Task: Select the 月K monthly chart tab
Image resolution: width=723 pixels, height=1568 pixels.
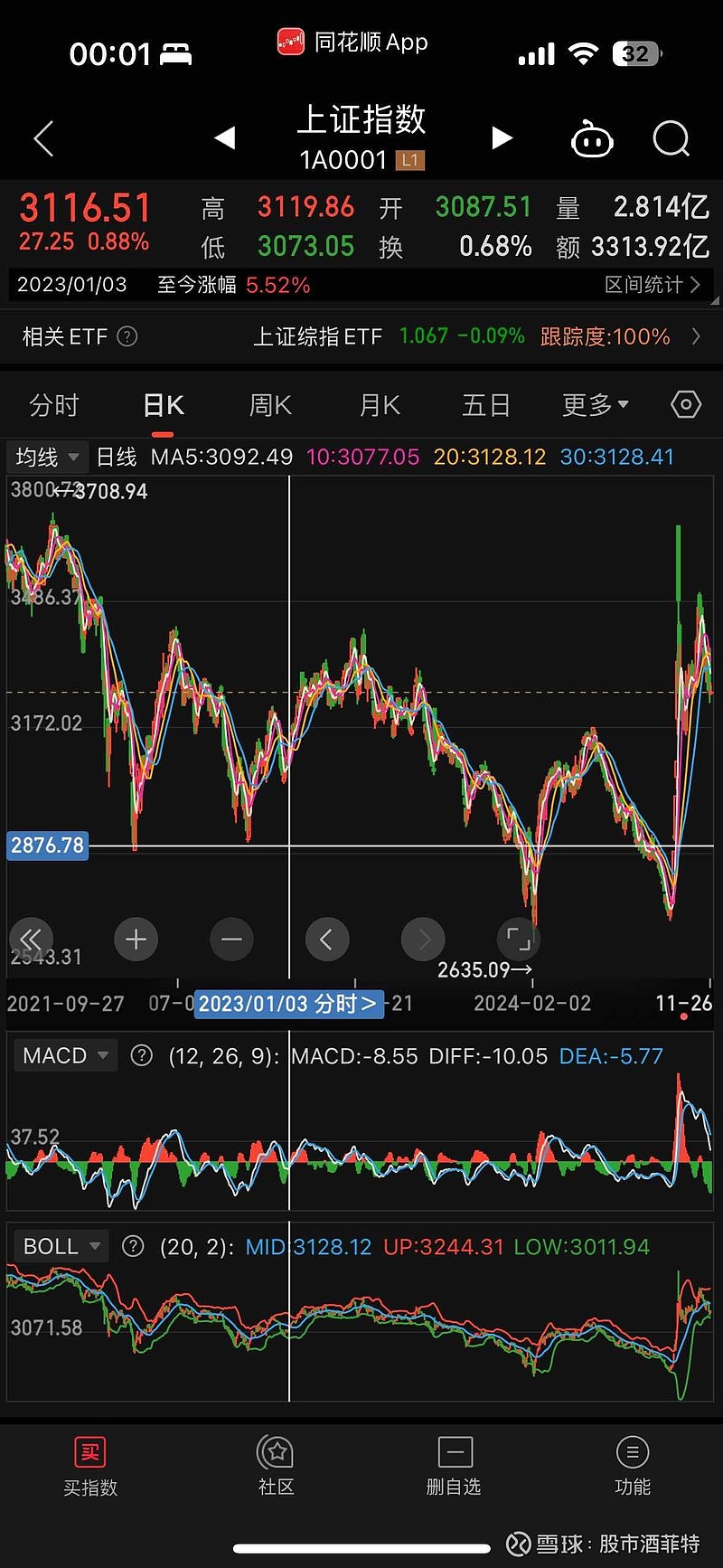Action: (380, 405)
